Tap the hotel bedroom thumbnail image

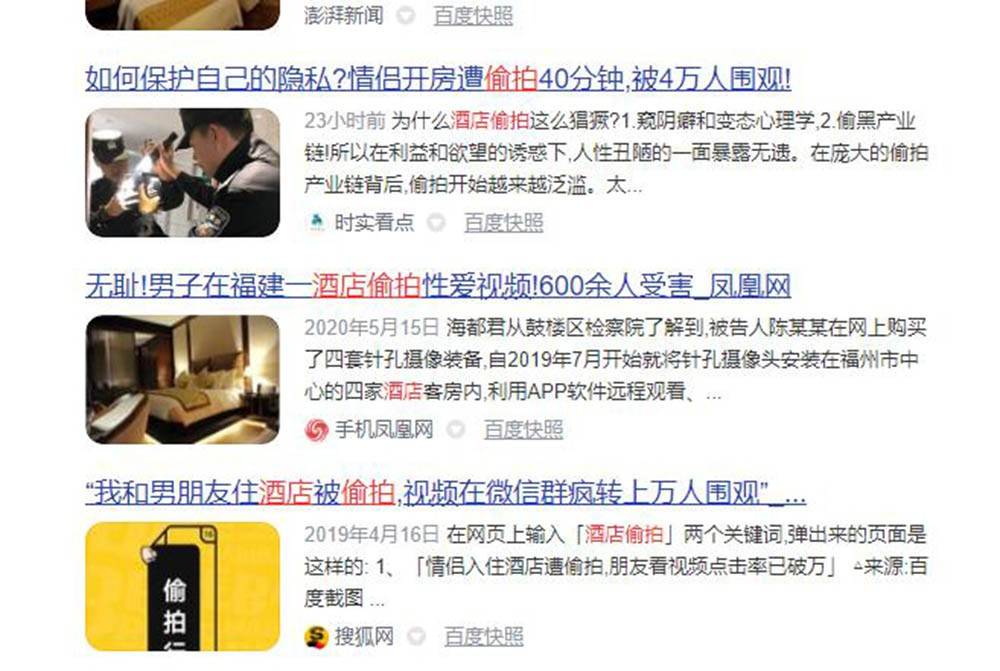coord(183,379)
